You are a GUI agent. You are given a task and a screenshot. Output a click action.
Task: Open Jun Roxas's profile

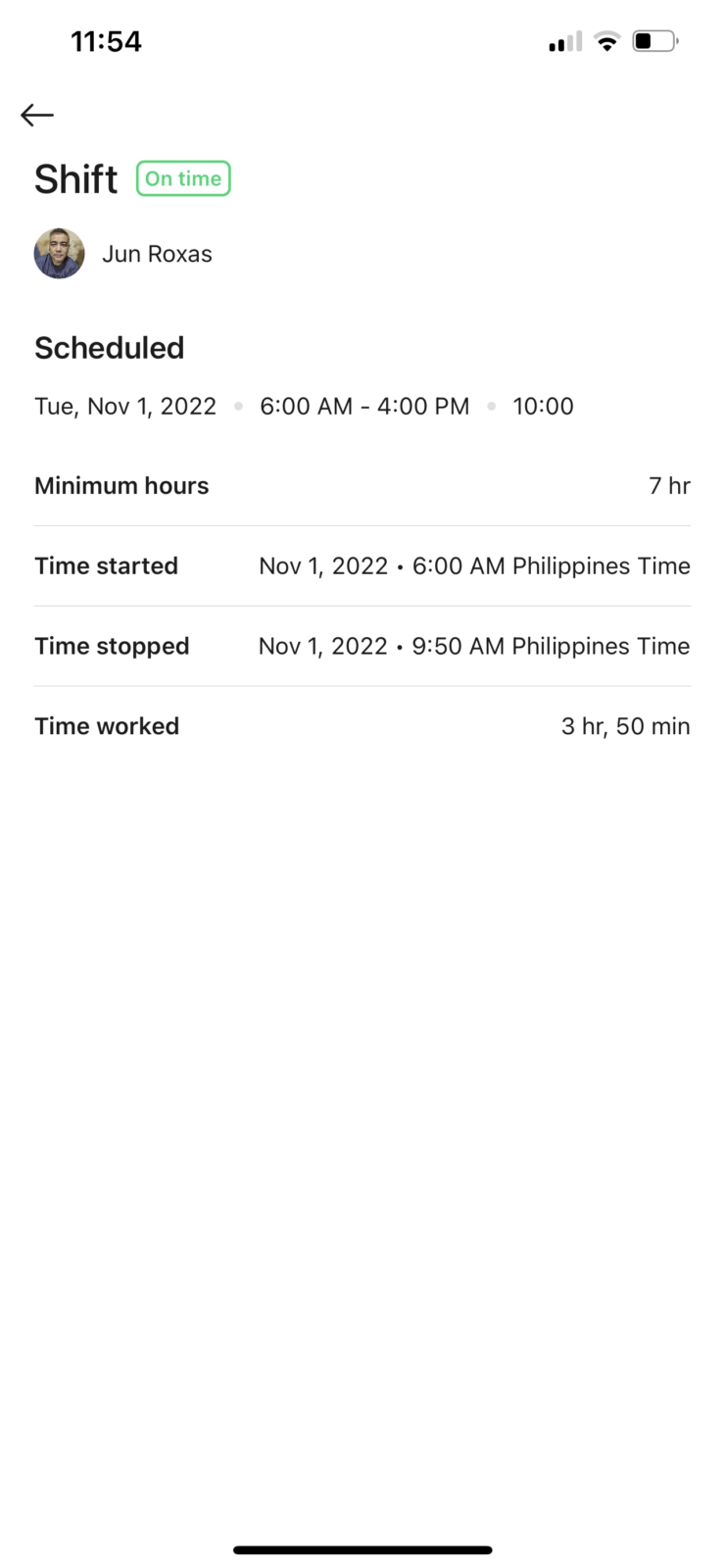coord(123,254)
